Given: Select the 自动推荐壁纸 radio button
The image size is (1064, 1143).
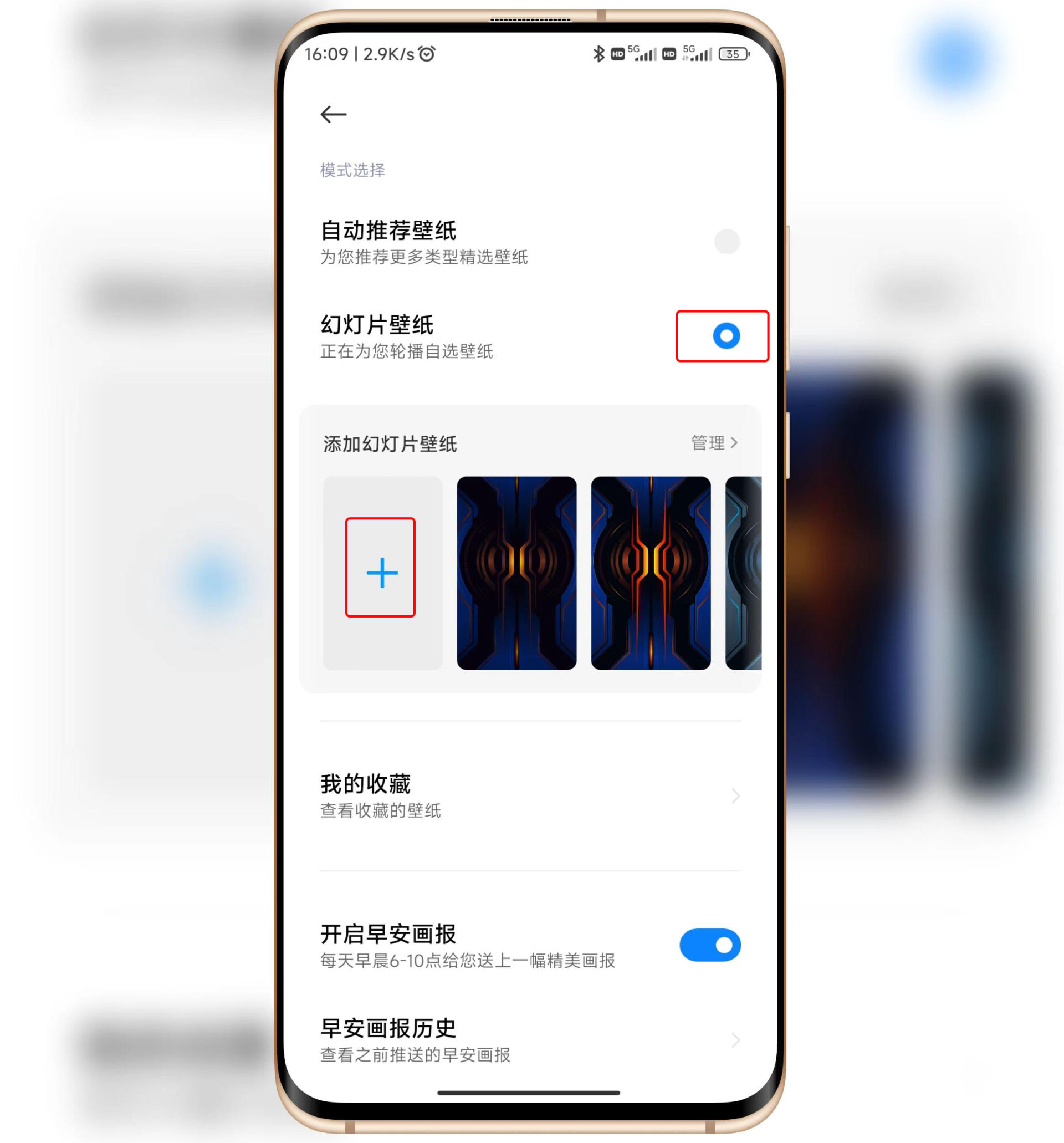Looking at the screenshot, I should 726,242.
